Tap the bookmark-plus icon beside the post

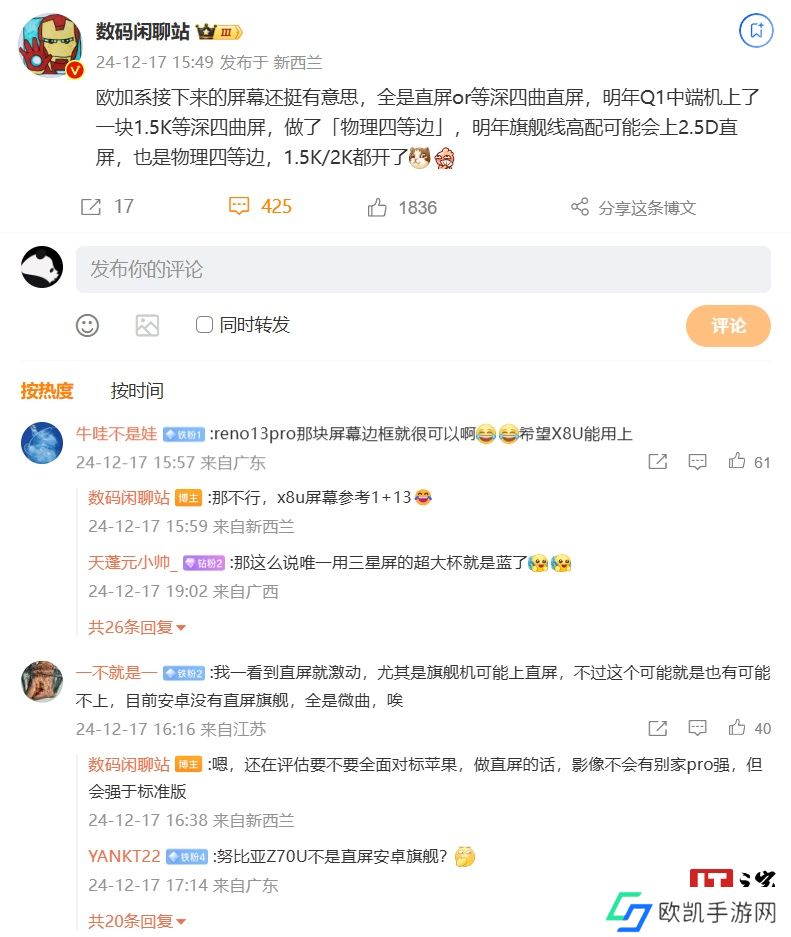756,30
